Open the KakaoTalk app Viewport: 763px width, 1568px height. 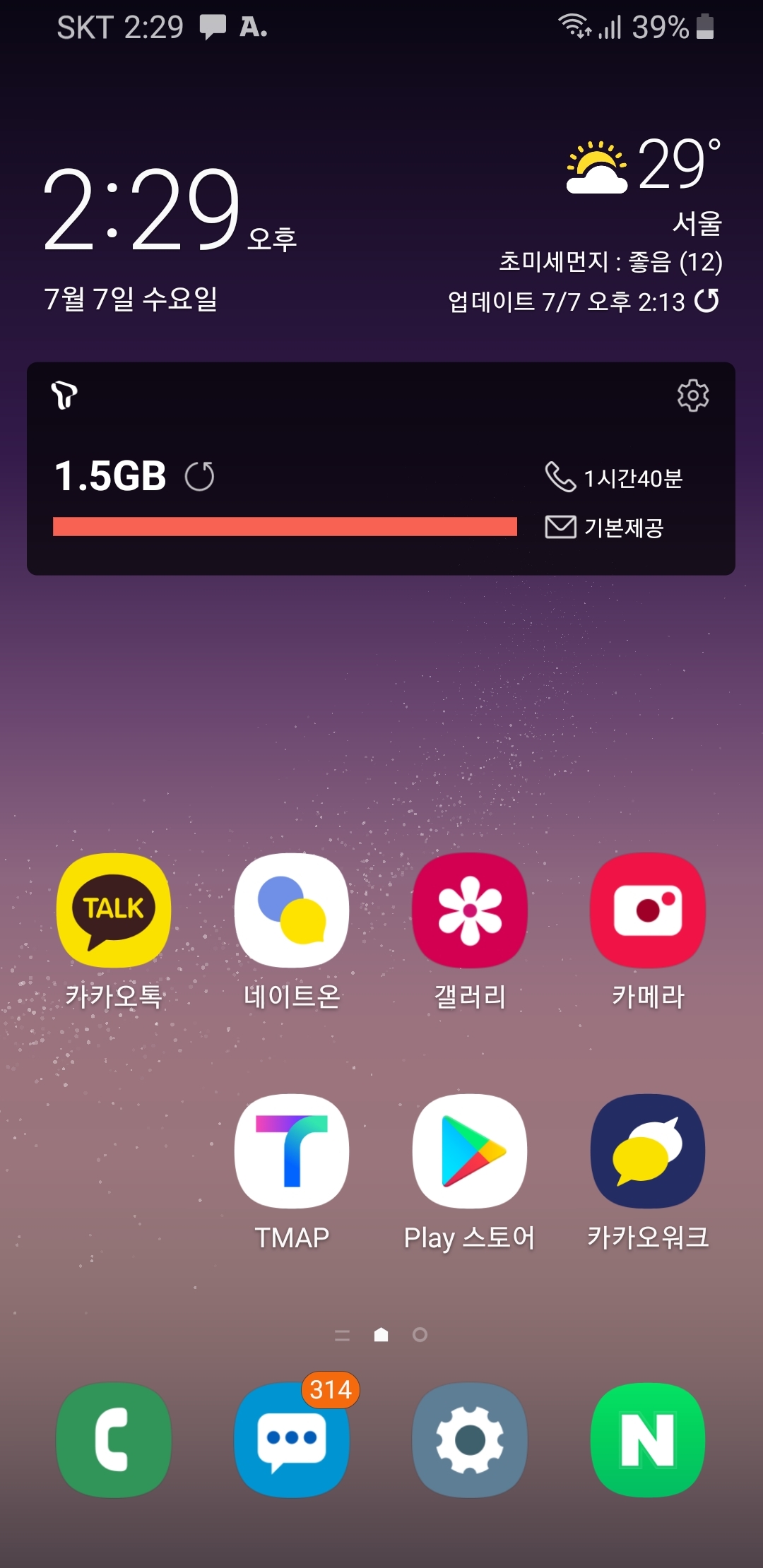pos(113,910)
